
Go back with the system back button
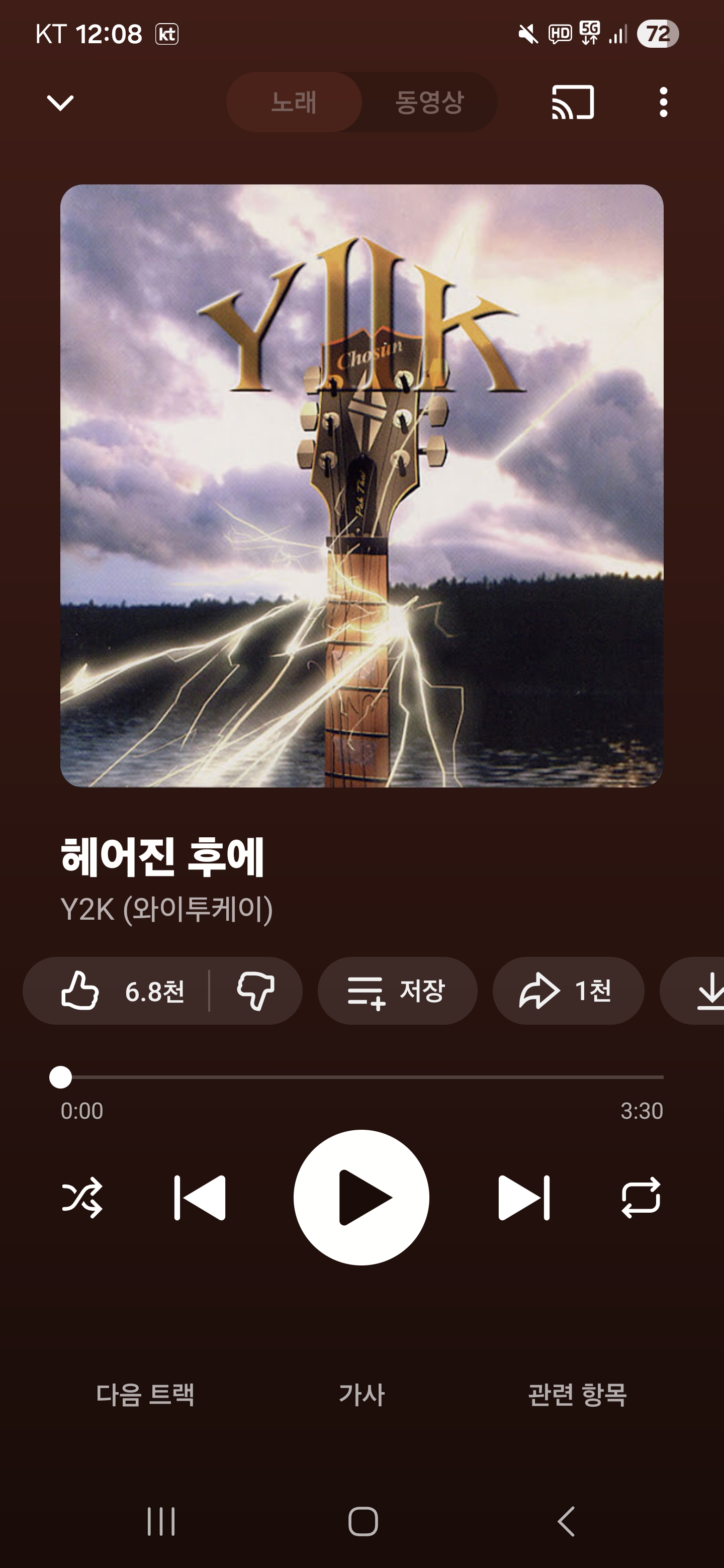566,1522
